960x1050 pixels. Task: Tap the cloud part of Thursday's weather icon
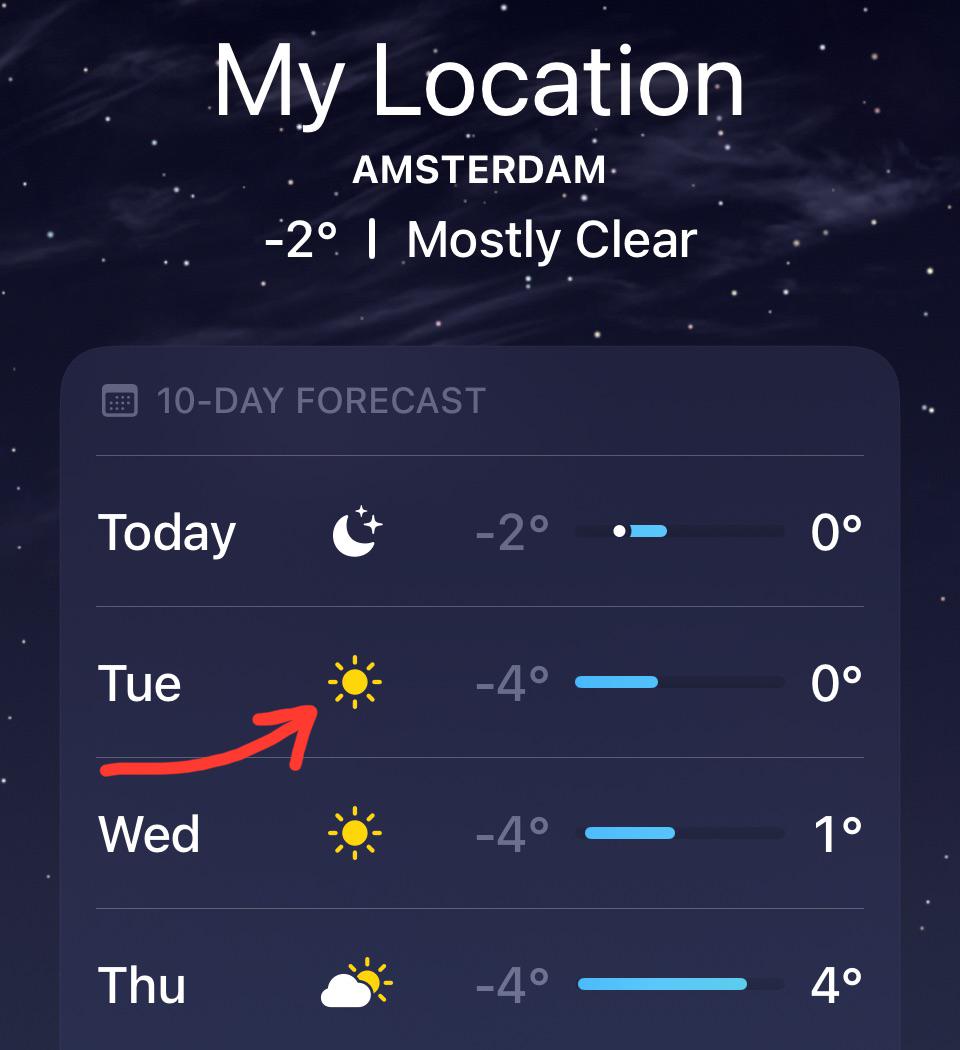point(343,990)
